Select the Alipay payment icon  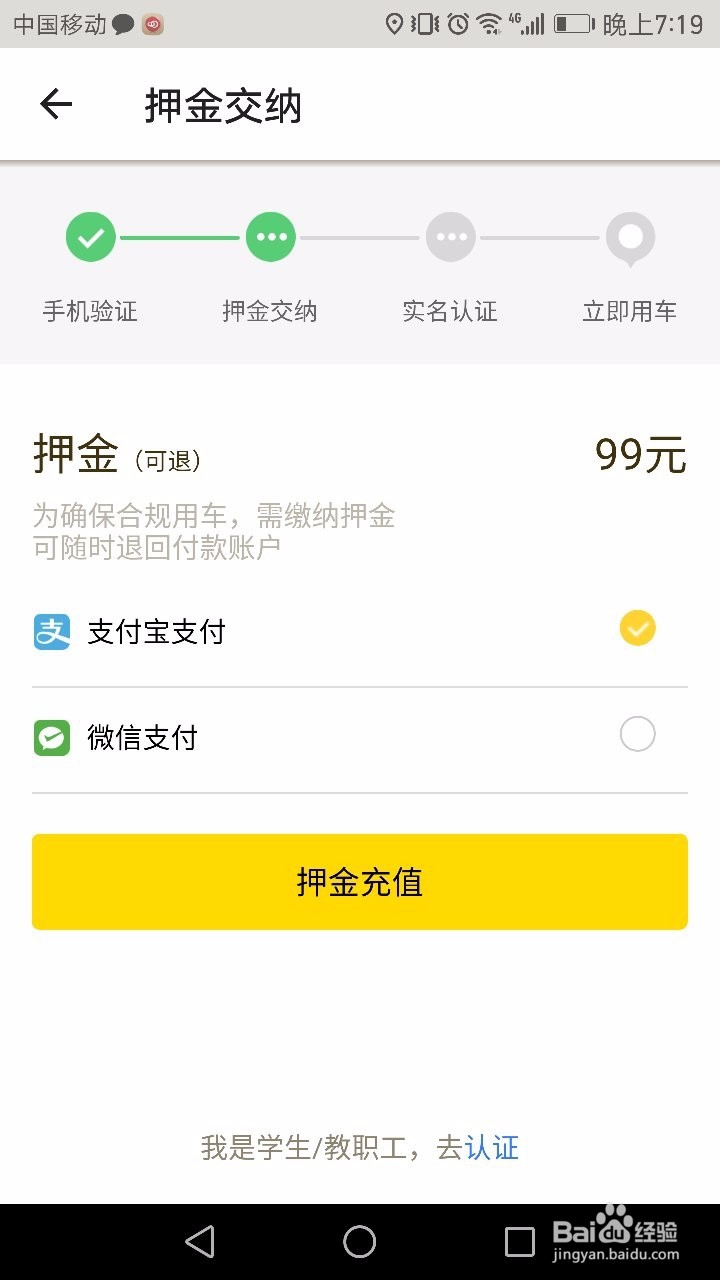tap(51, 630)
